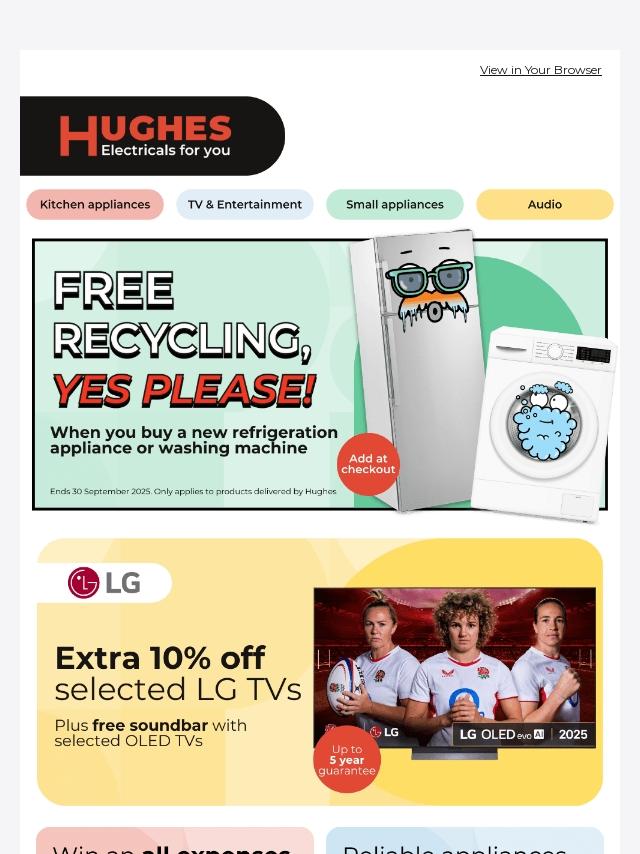Open the View in Your Browser link
Image resolution: width=640 pixels, height=854 pixels.
point(540,70)
